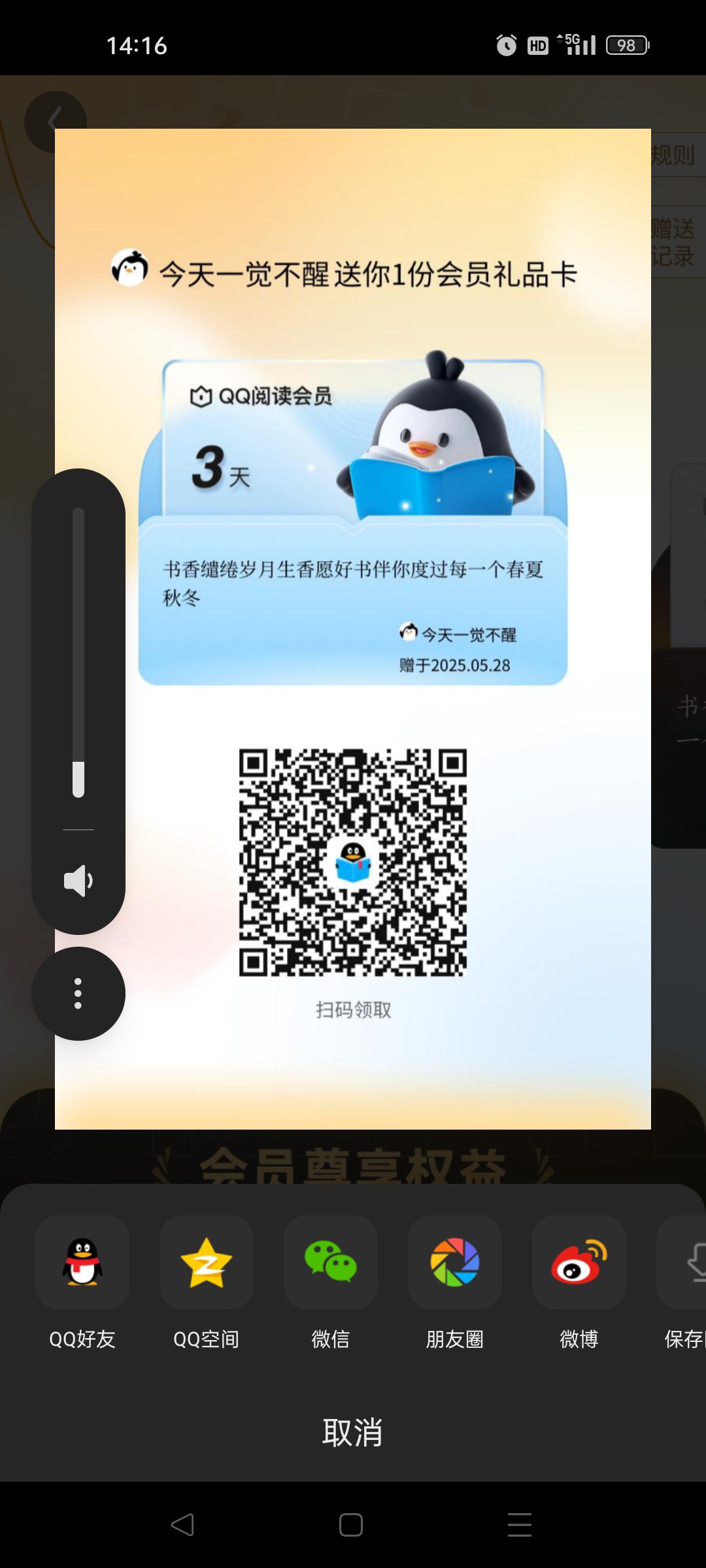This screenshot has width=706, height=1568.
Task: Tap 取消 to dismiss share sheet
Action: (x=352, y=1432)
